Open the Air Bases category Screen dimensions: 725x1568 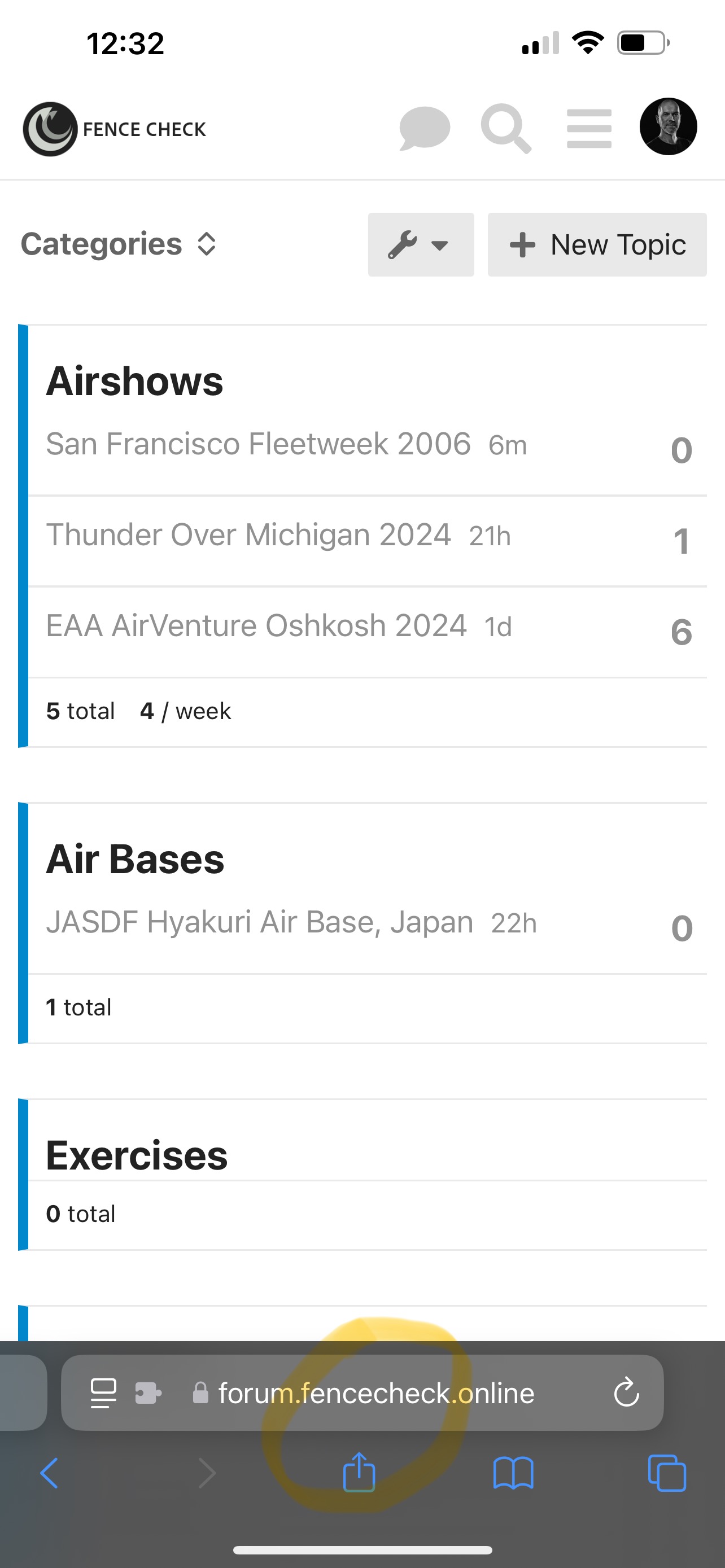135,860
